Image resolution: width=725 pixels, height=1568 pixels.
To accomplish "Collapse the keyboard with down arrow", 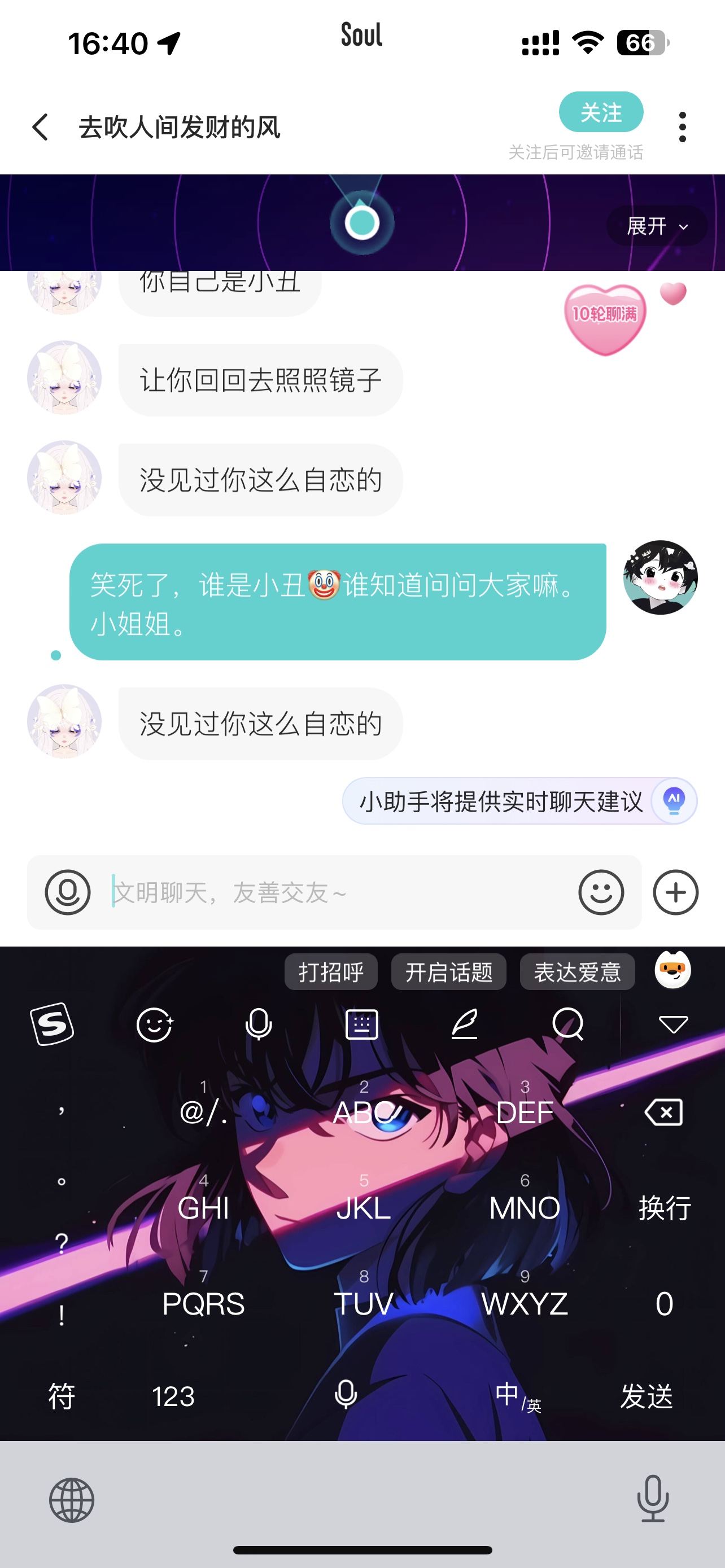I will click(x=673, y=1024).
